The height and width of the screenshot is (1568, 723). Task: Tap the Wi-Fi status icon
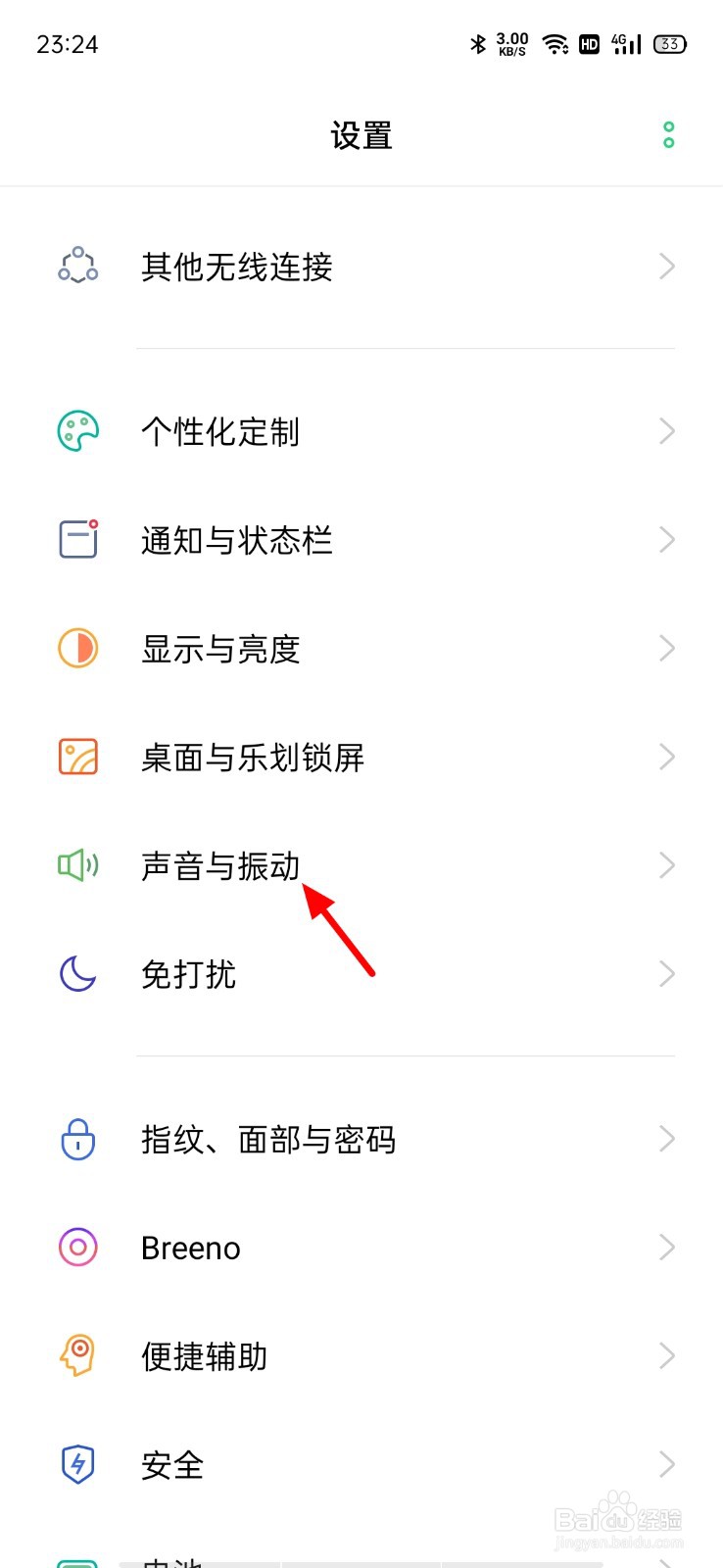[x=555, y=44]
